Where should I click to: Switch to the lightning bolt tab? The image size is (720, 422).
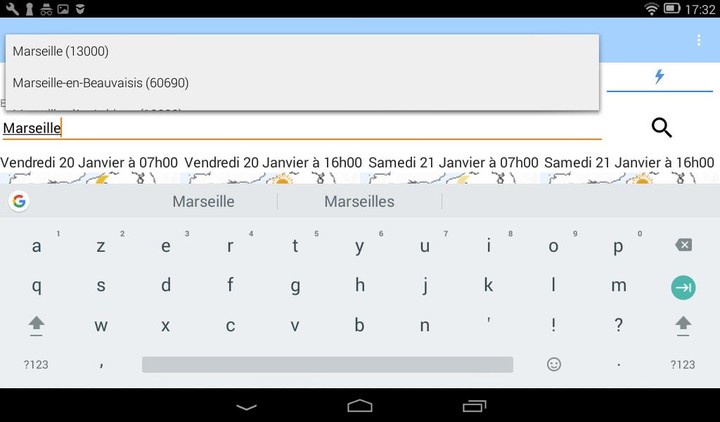[659, 76]
